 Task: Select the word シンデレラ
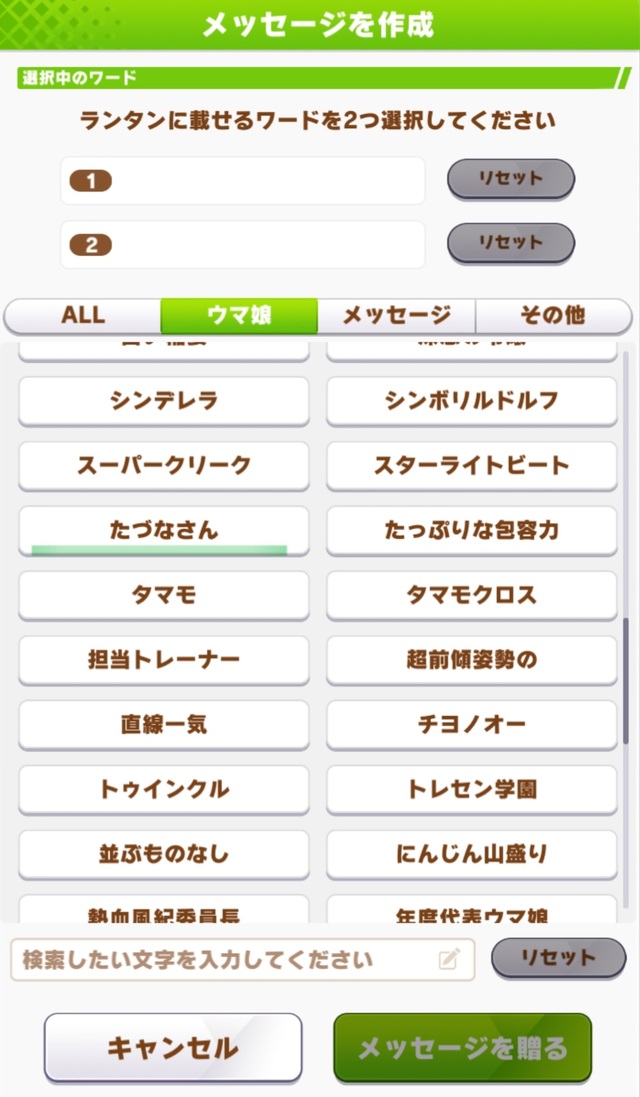164,400
